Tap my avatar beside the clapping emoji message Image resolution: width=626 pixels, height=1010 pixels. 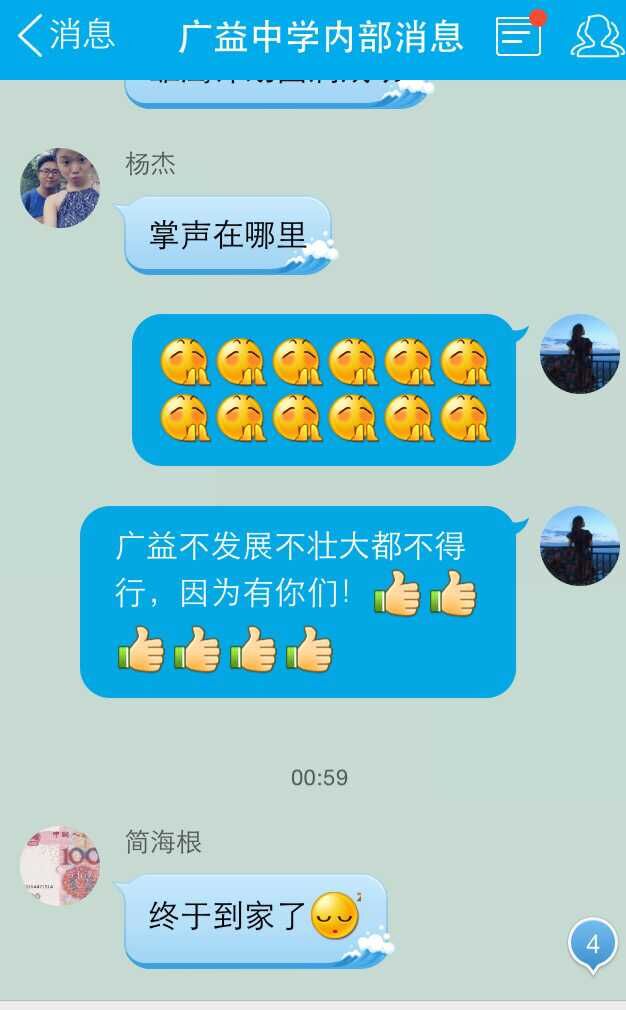click(x=580, y=354)
